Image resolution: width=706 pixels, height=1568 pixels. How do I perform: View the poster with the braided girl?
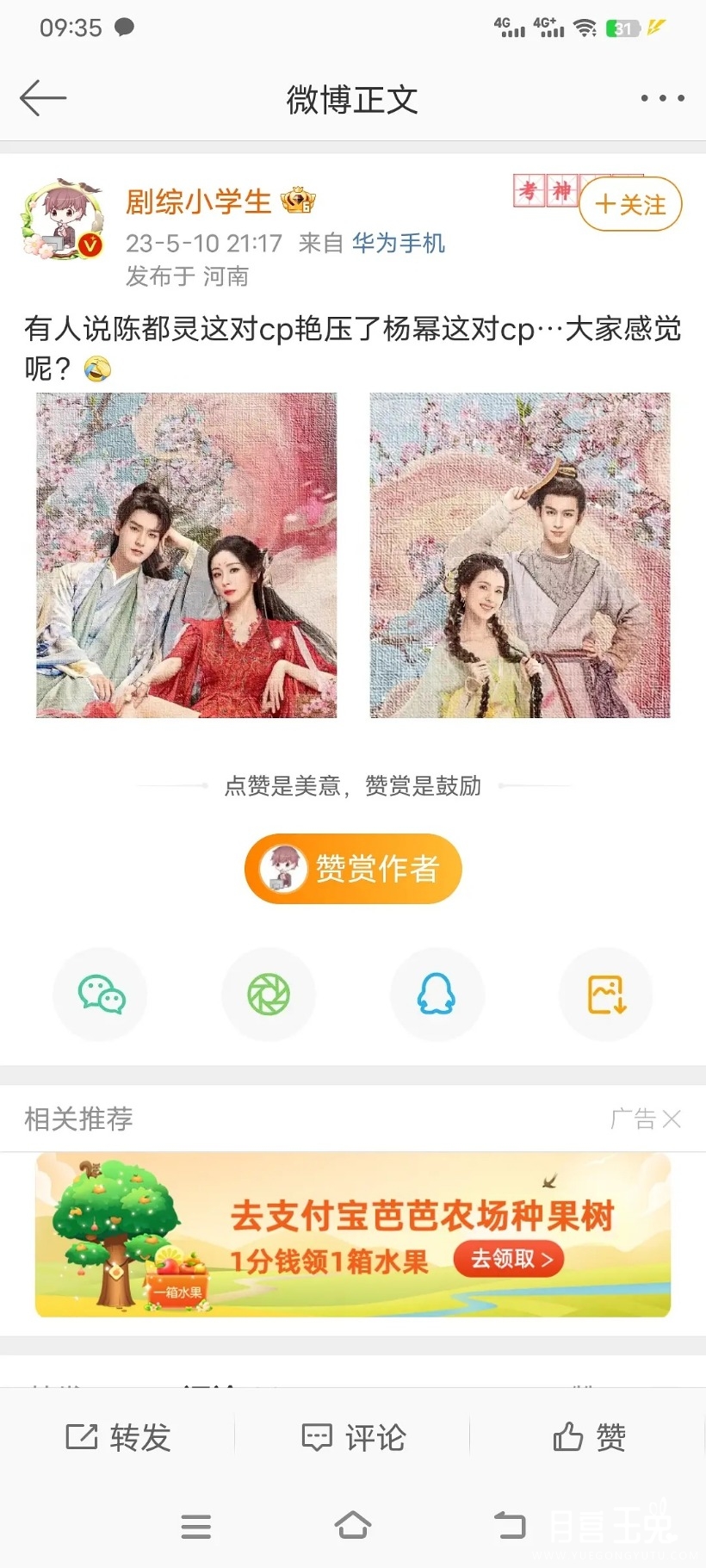(519, 555)
